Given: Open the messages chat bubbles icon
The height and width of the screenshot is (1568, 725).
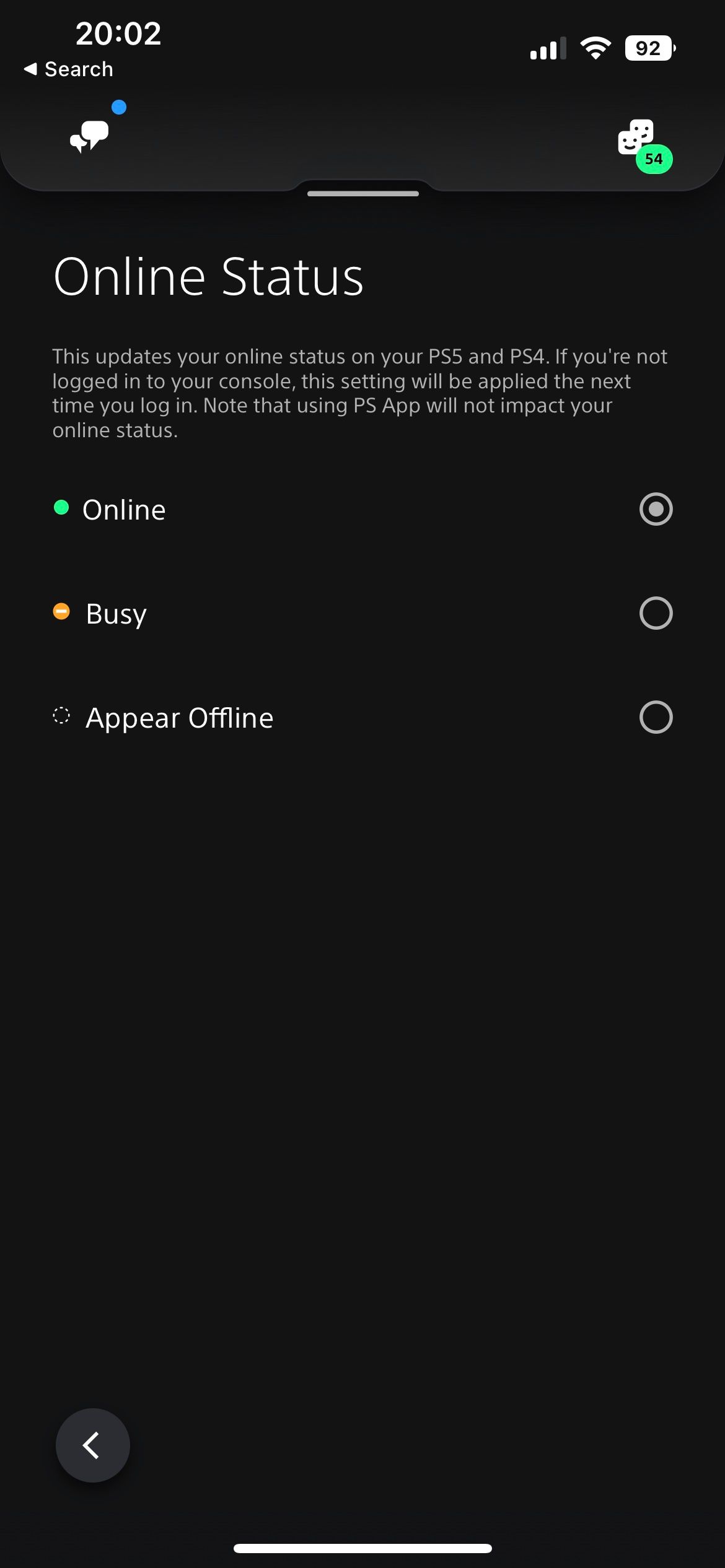Looking at the screenshot, I should click(x=89, y=136).
